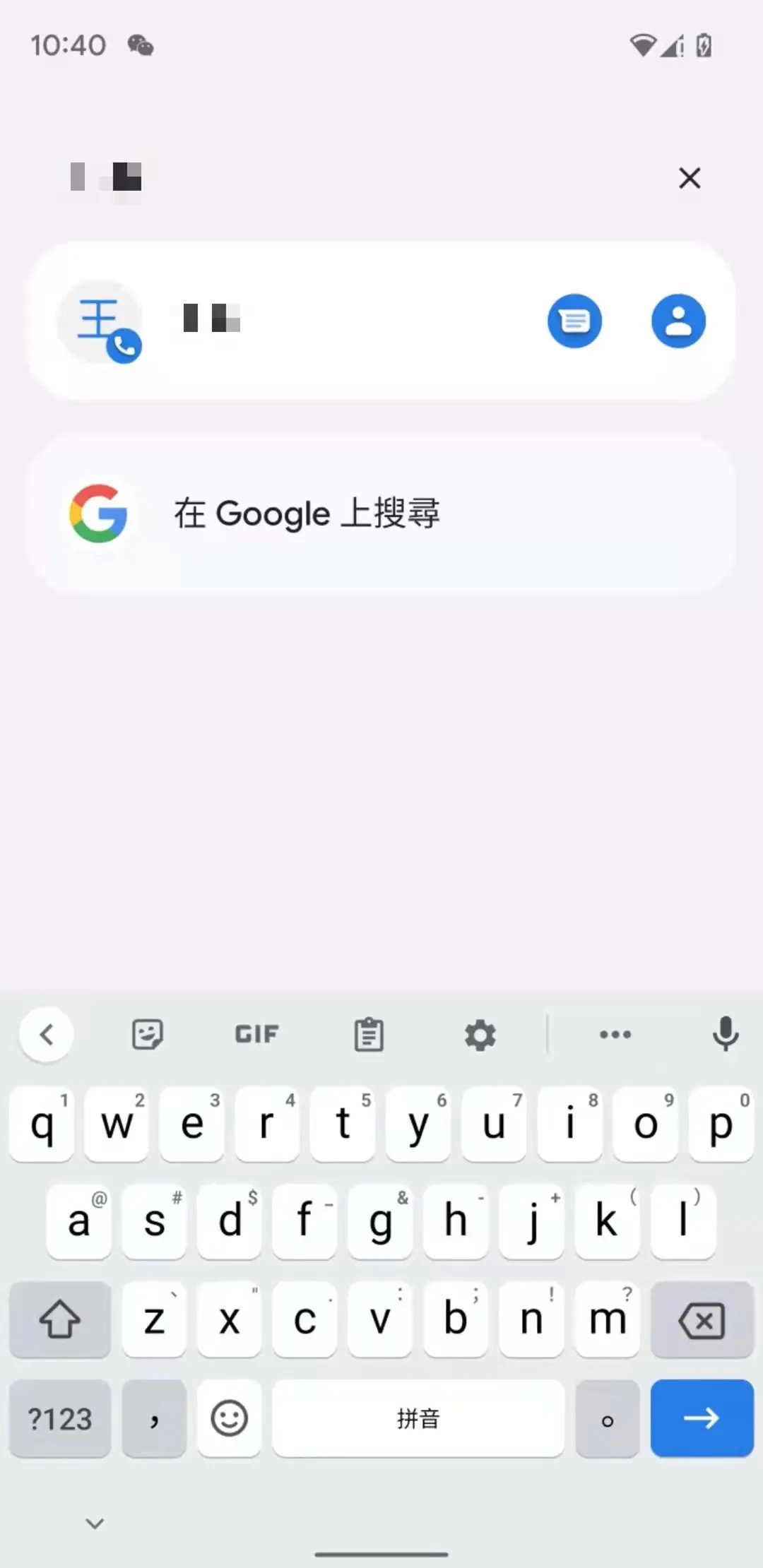This screenshot has height=1568, width=763.
Task: Focus the search text field
Action: pyautogui.click(x=353, y=178)
